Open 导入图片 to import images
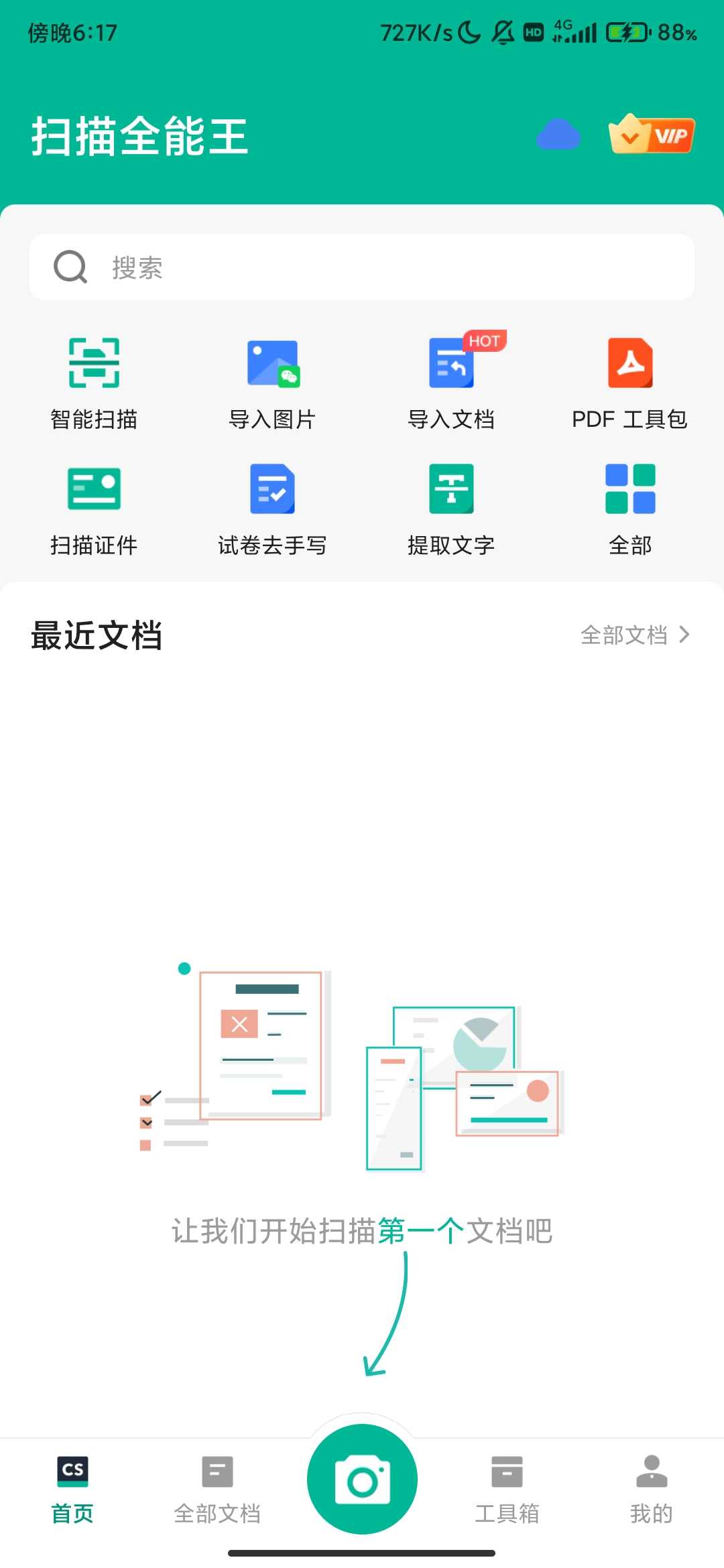 pyautogui.click(x=272, y=383)
